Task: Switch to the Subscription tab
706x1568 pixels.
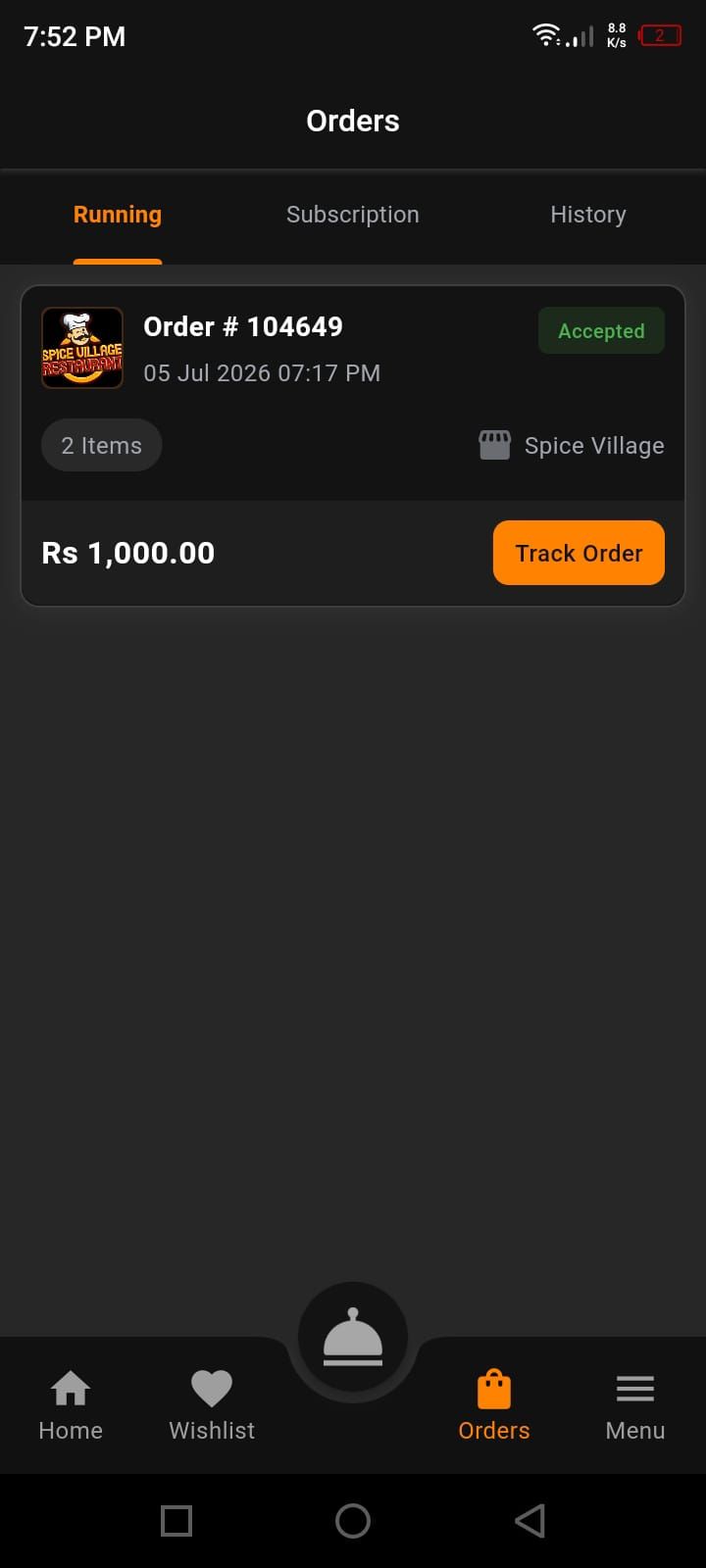Action: pos(353,215)
